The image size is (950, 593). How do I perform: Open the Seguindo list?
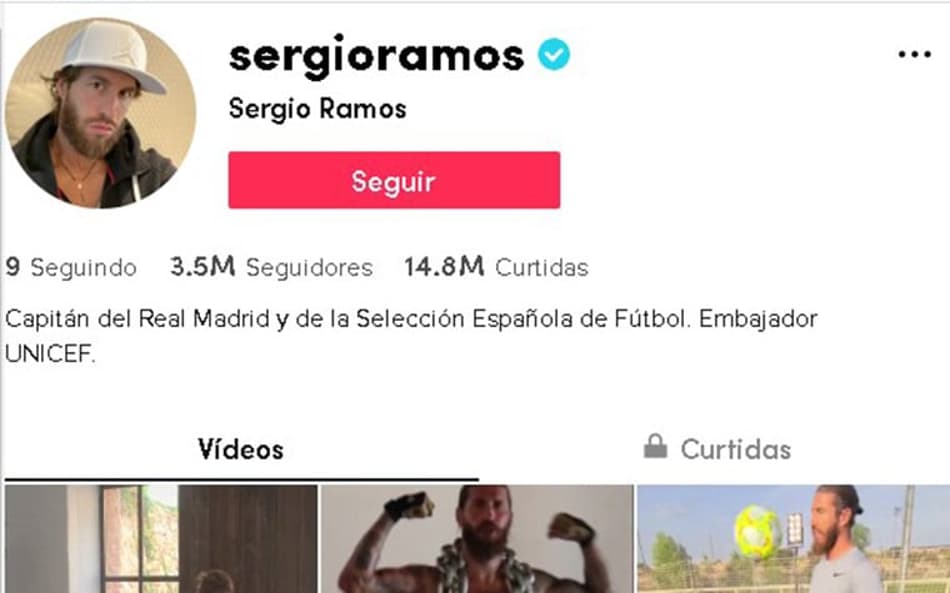point(71,267)
